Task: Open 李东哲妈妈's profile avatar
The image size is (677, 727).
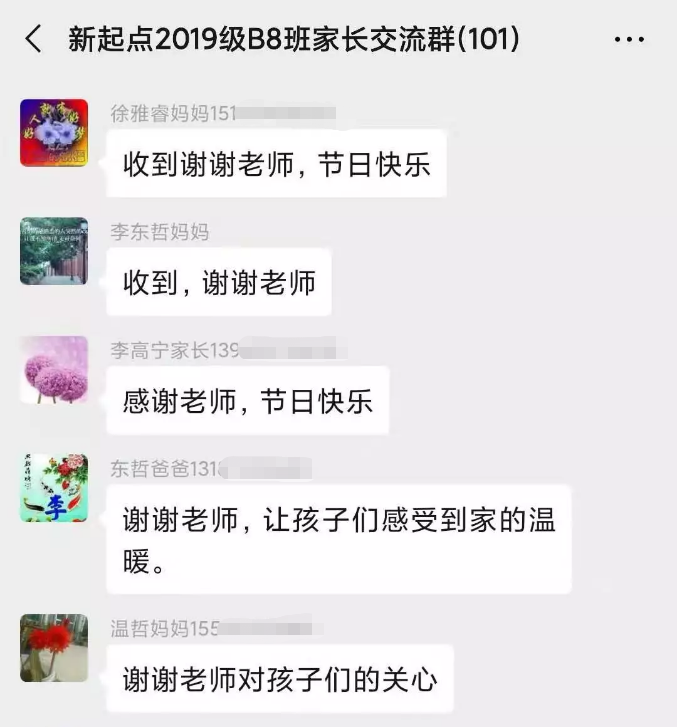Action: pos(54,251)
